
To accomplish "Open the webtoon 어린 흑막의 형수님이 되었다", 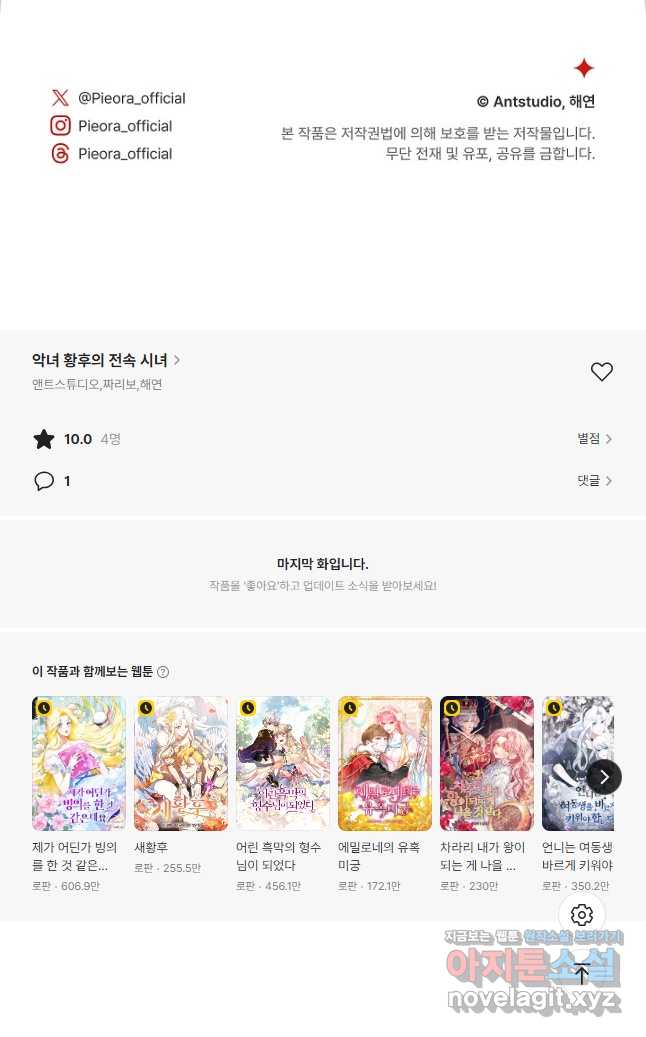I will (283, 764).
